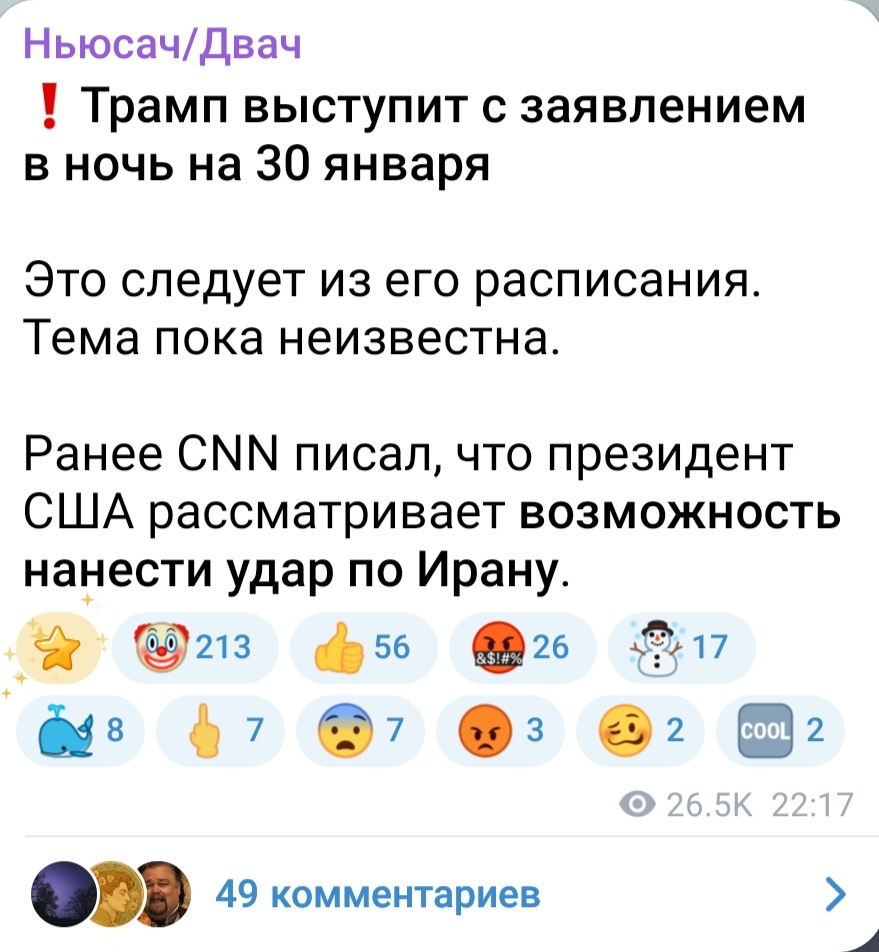React with the angry face (3)
Screen dimensions: 879x952
[x=497, y=730]
